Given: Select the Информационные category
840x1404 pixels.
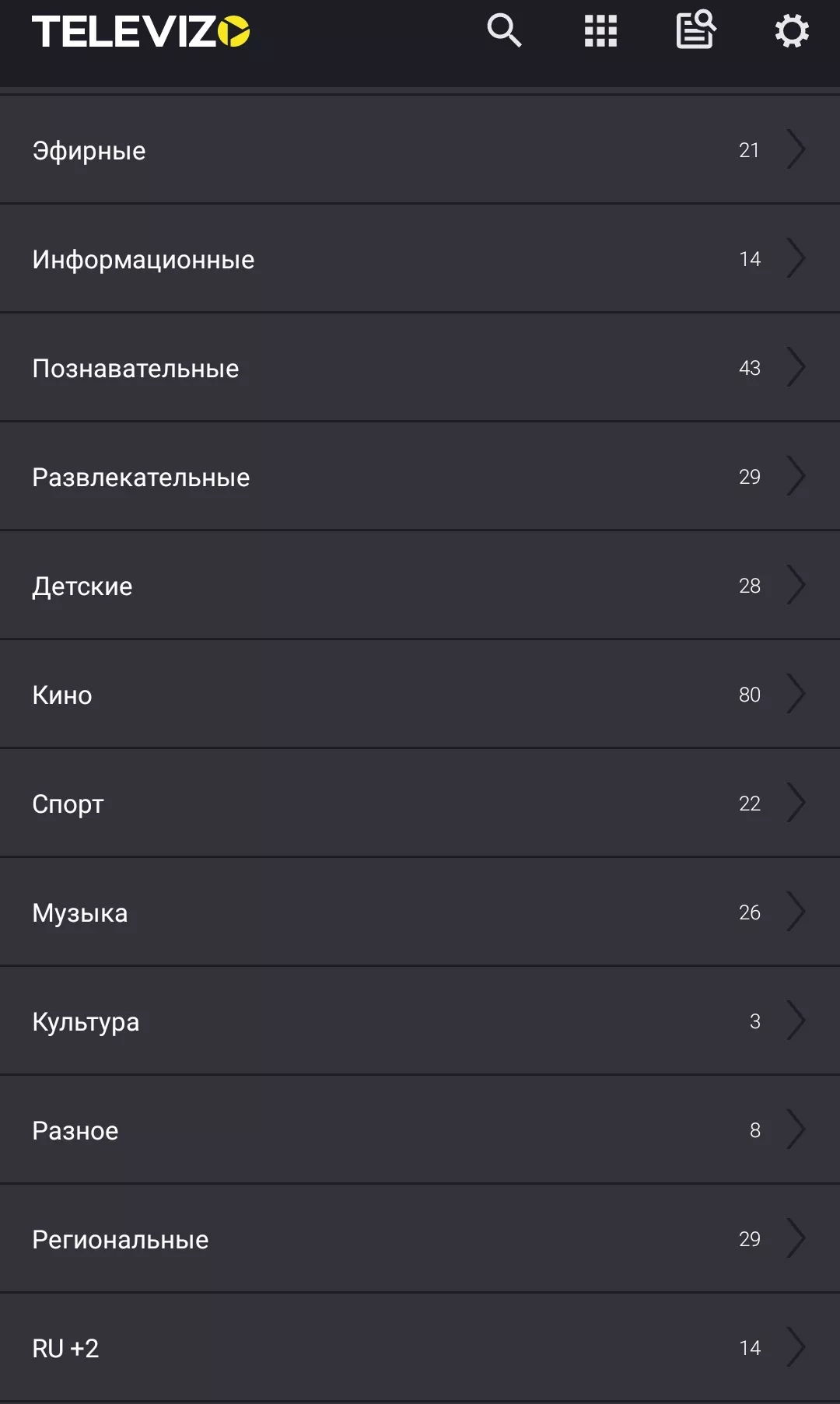Looking at the screenshot, I should tap(420, 259).
